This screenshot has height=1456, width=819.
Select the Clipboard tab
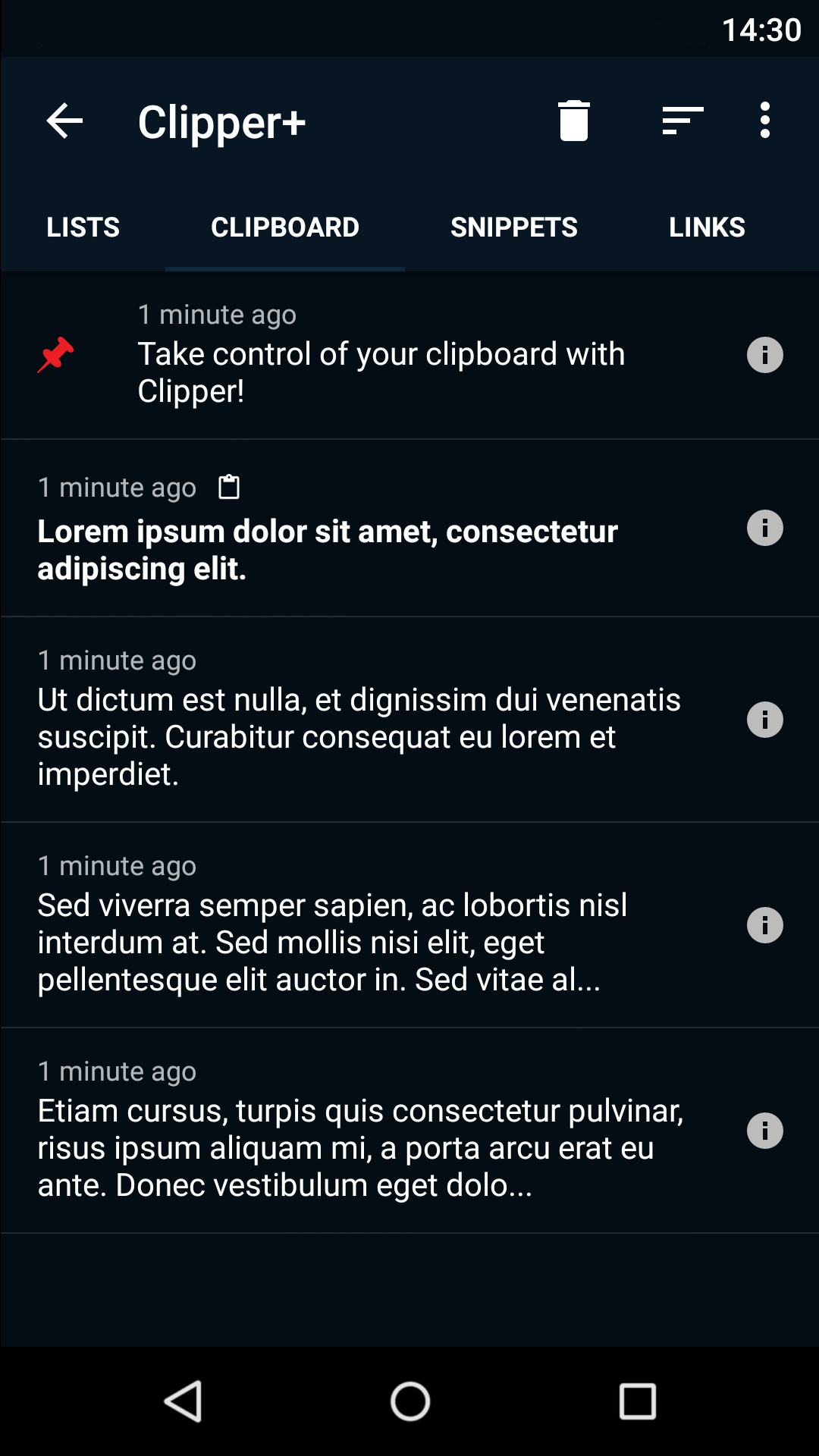tap(285, 227)
